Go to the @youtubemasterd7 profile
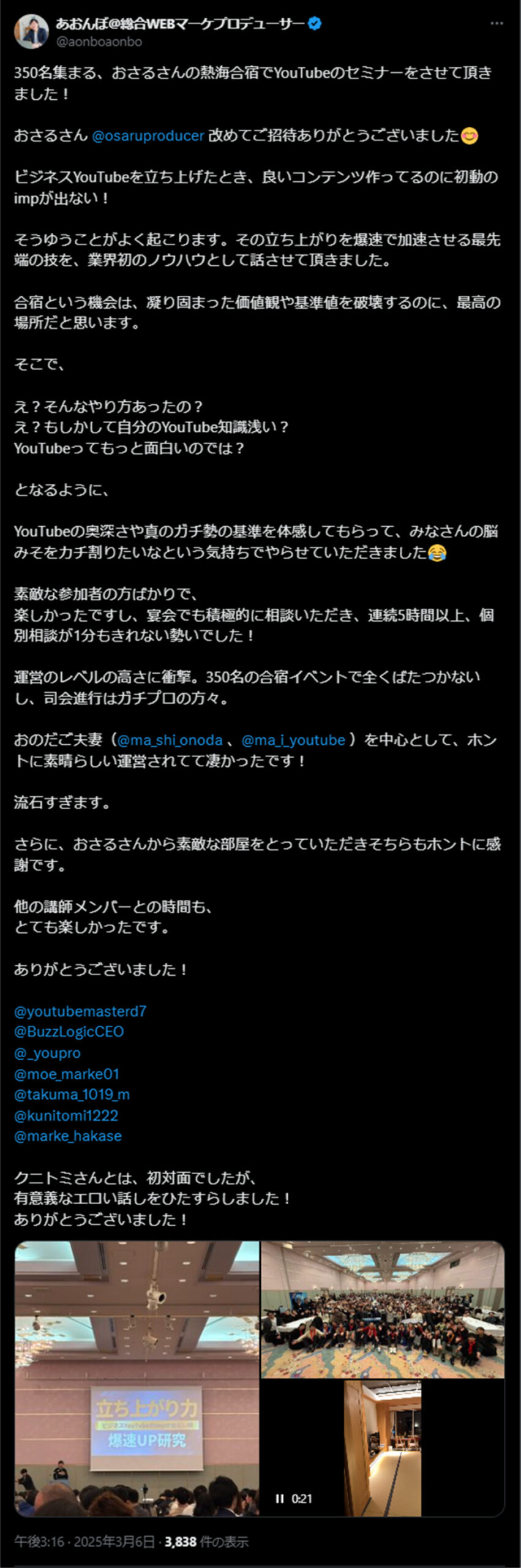This screenshot has height=1568, width=521. click(x=80, y=1011)
